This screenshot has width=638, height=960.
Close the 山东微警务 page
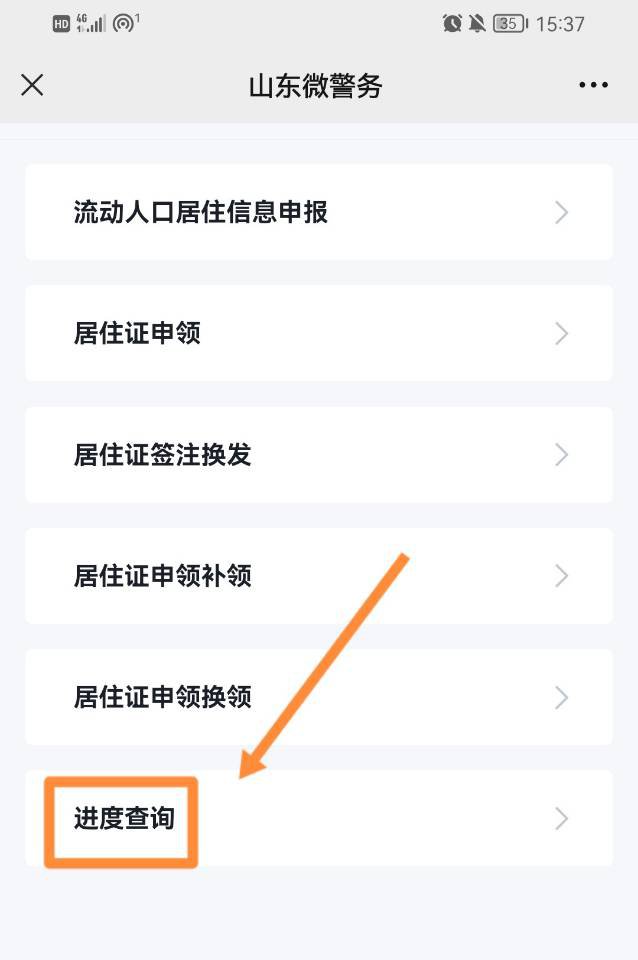pos(32,85)
